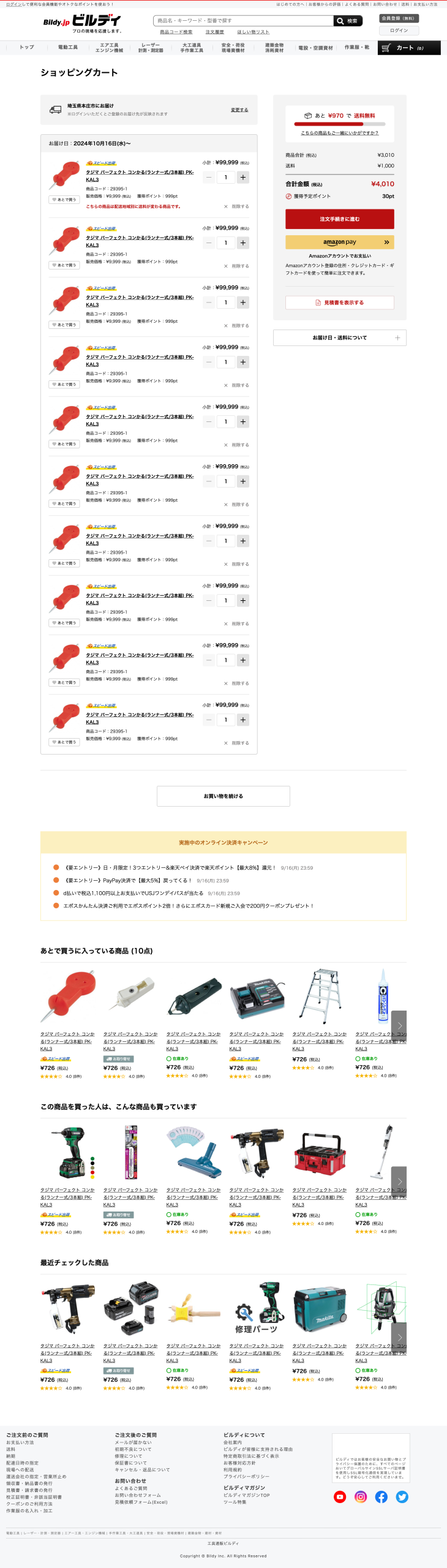
Task: Open the YouTube icon in footer
Action: click(x=340, y=1496)
